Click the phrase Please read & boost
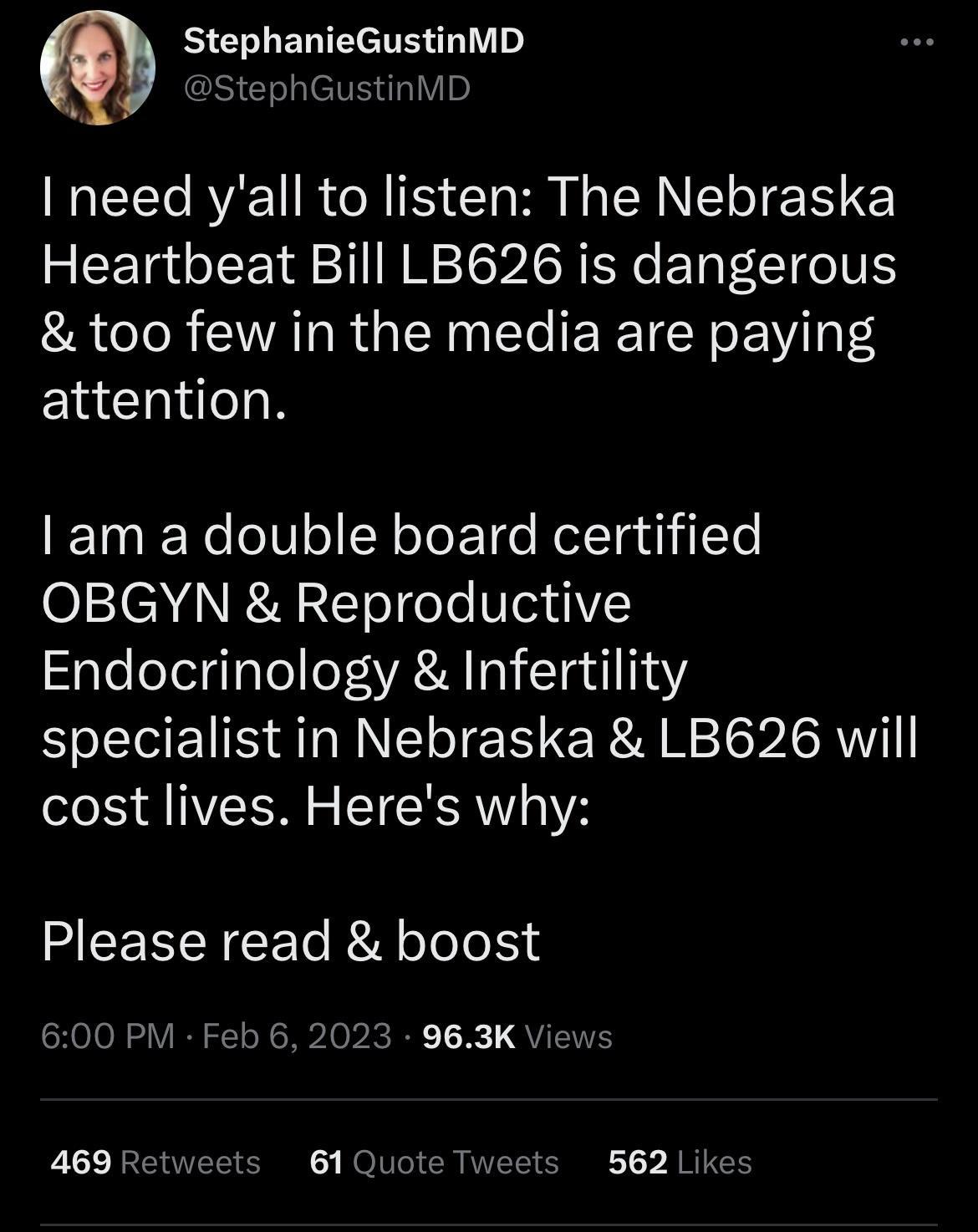978x1232 pixels. (x=292, y=943)
